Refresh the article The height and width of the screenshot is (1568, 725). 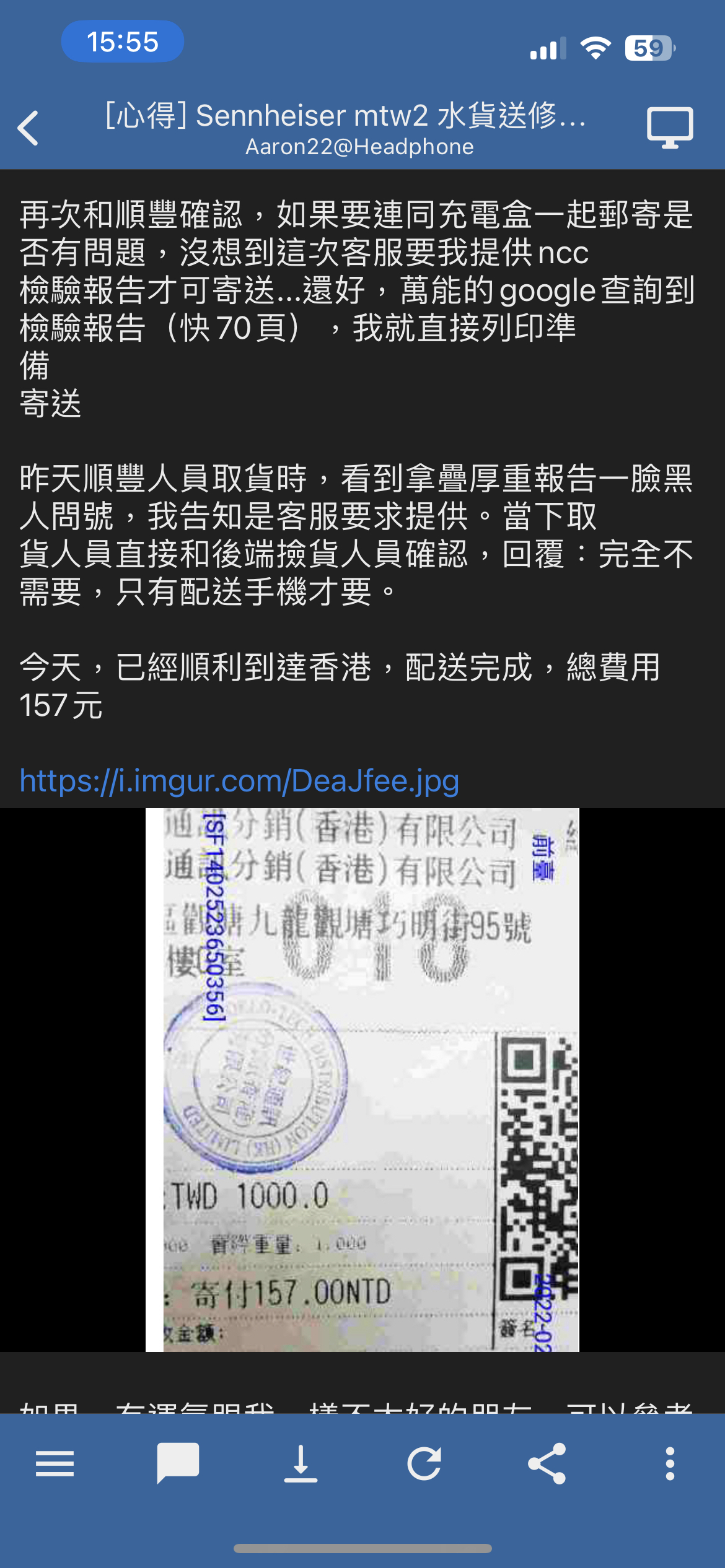click(x=424, y=1464)
